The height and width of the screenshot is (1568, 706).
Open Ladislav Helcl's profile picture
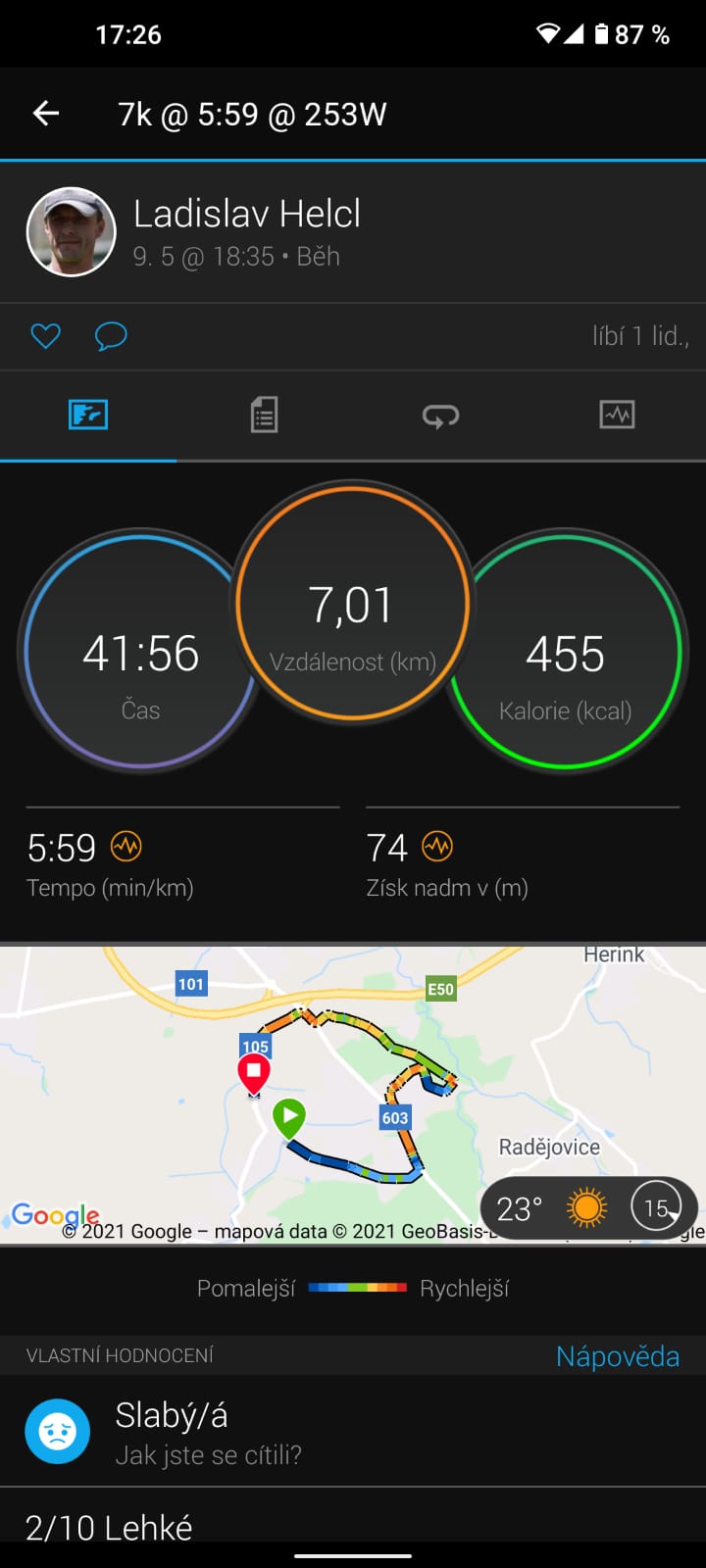coord(71,232)
